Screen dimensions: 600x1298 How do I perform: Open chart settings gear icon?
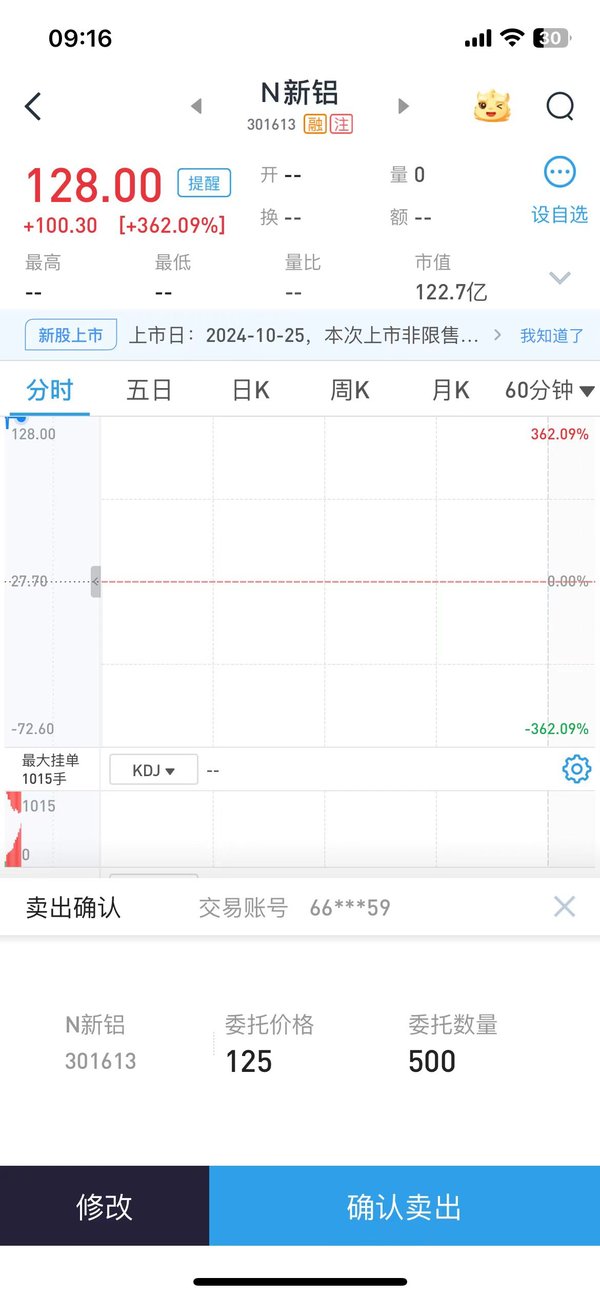point(576,769)
